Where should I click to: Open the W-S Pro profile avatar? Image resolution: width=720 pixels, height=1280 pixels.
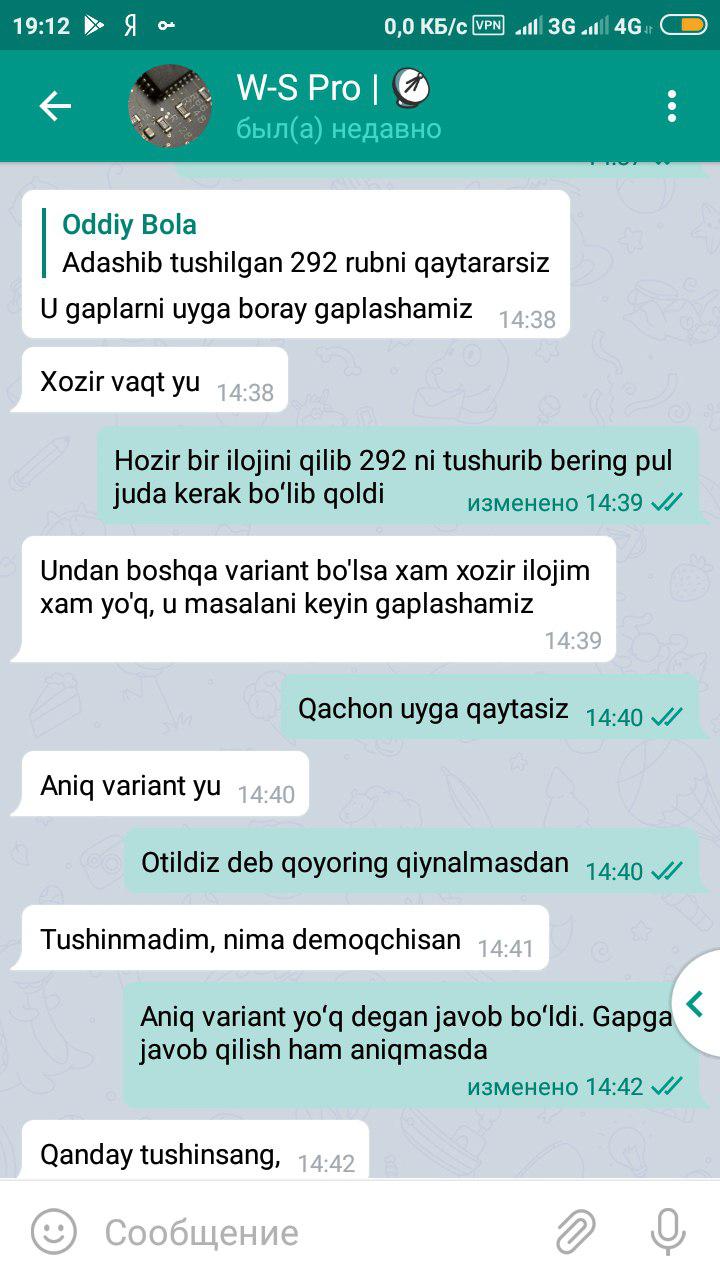click(x=170, y=106)
